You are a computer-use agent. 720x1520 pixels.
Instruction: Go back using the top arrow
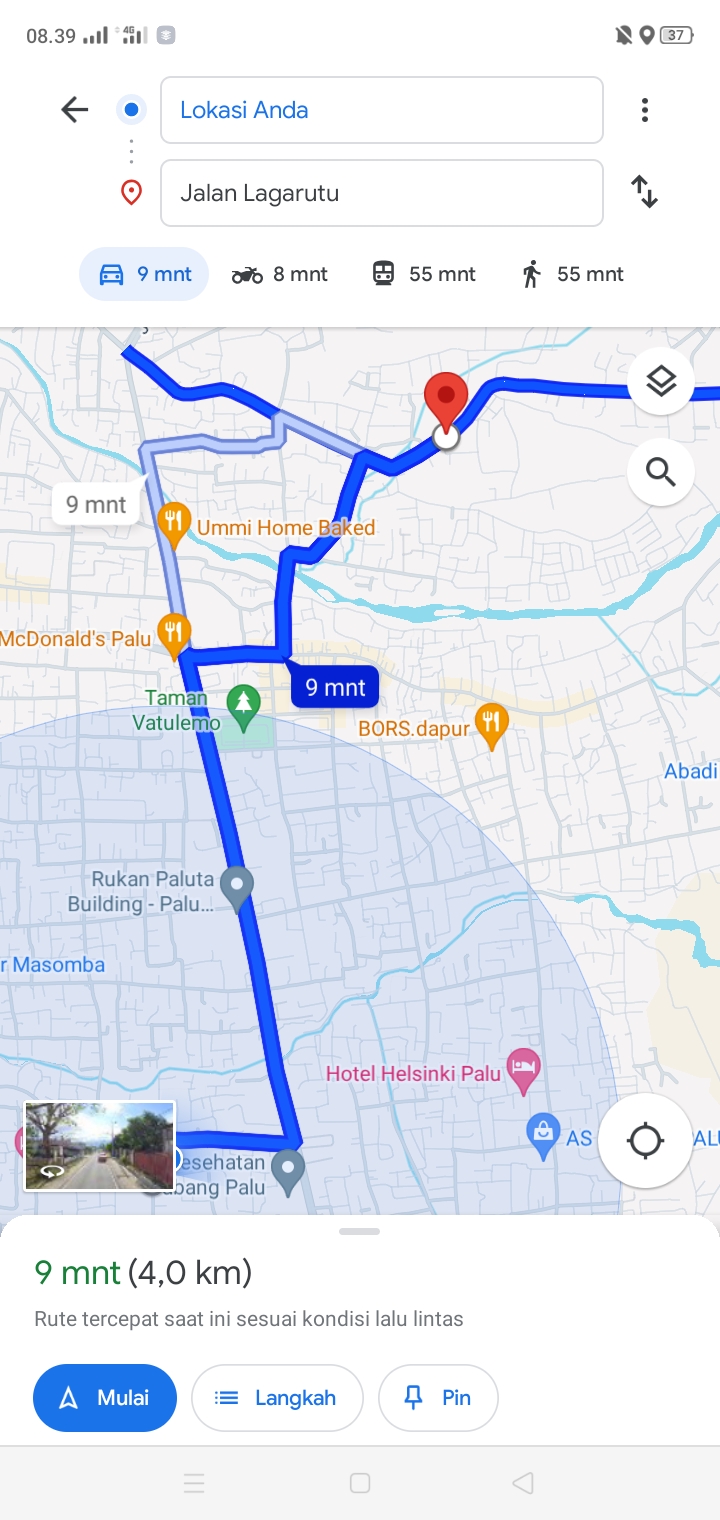pos(75,109)
